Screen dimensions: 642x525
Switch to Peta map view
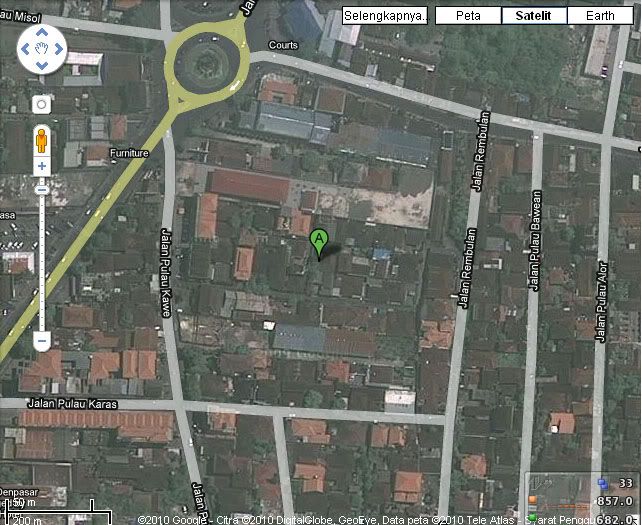(x=467, y=15)
